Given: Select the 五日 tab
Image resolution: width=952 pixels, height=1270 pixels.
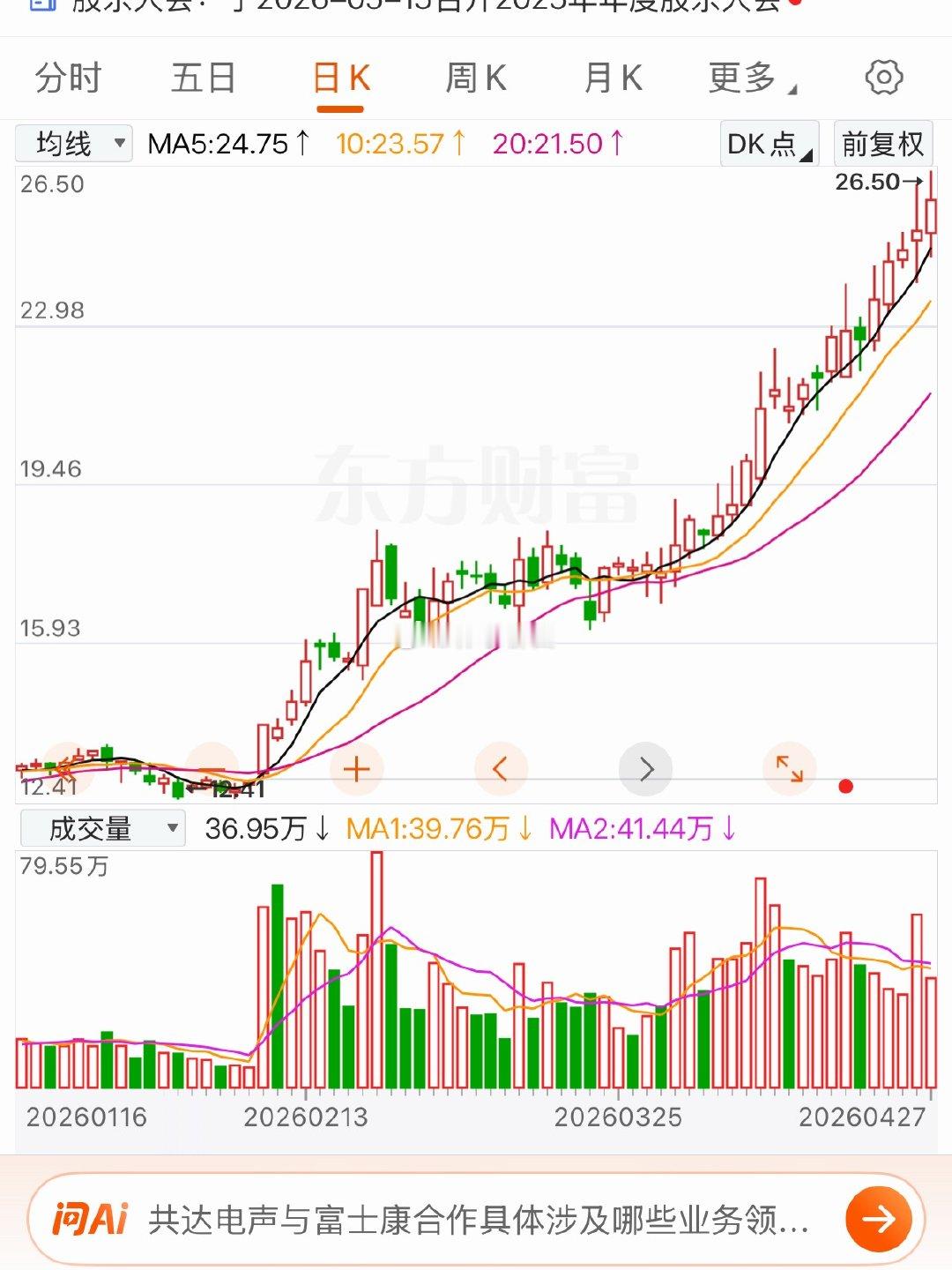Looking at the screenshot, I should pyautogui.click(x=204, y=78).
